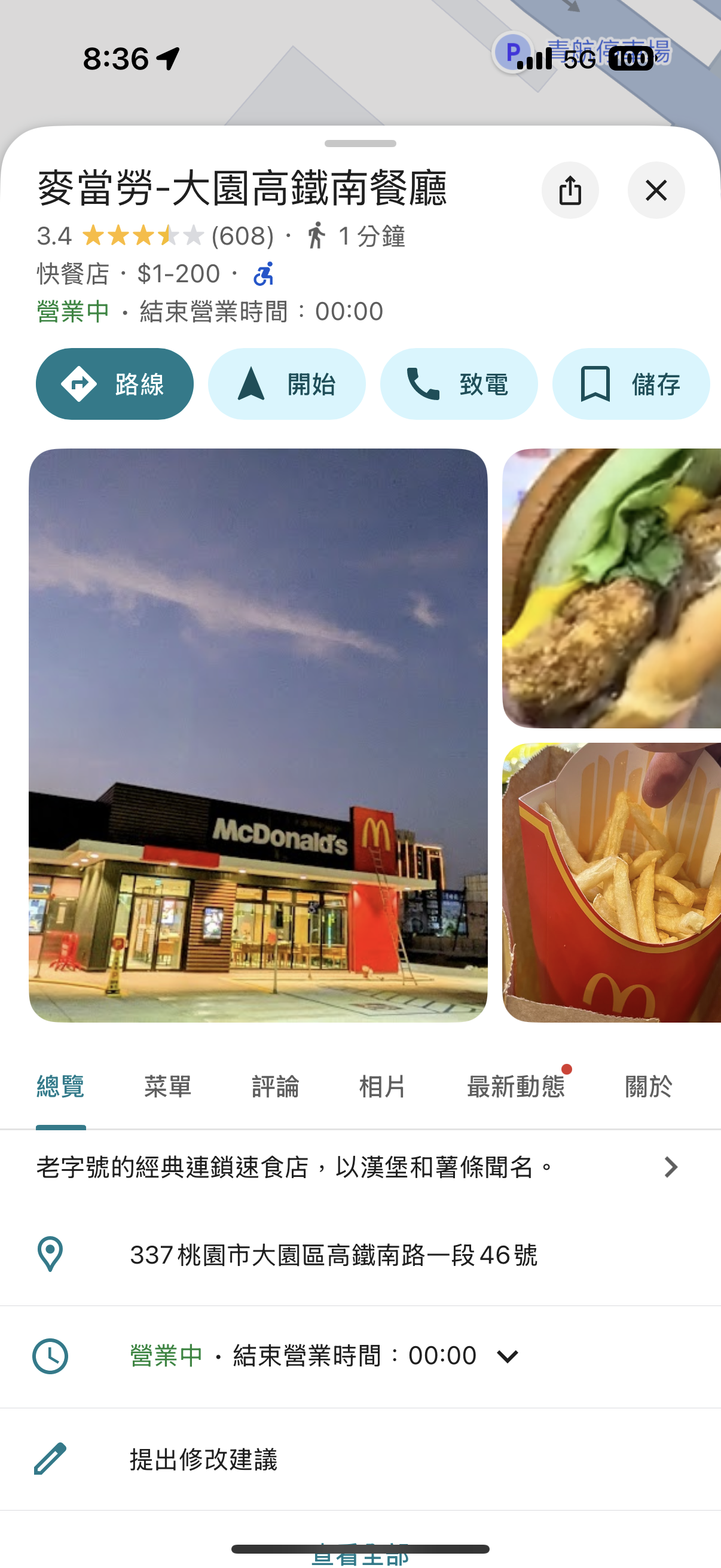
Task: Tap the address 高鐵南路一段46號 row
Action: click(360, 1255)
